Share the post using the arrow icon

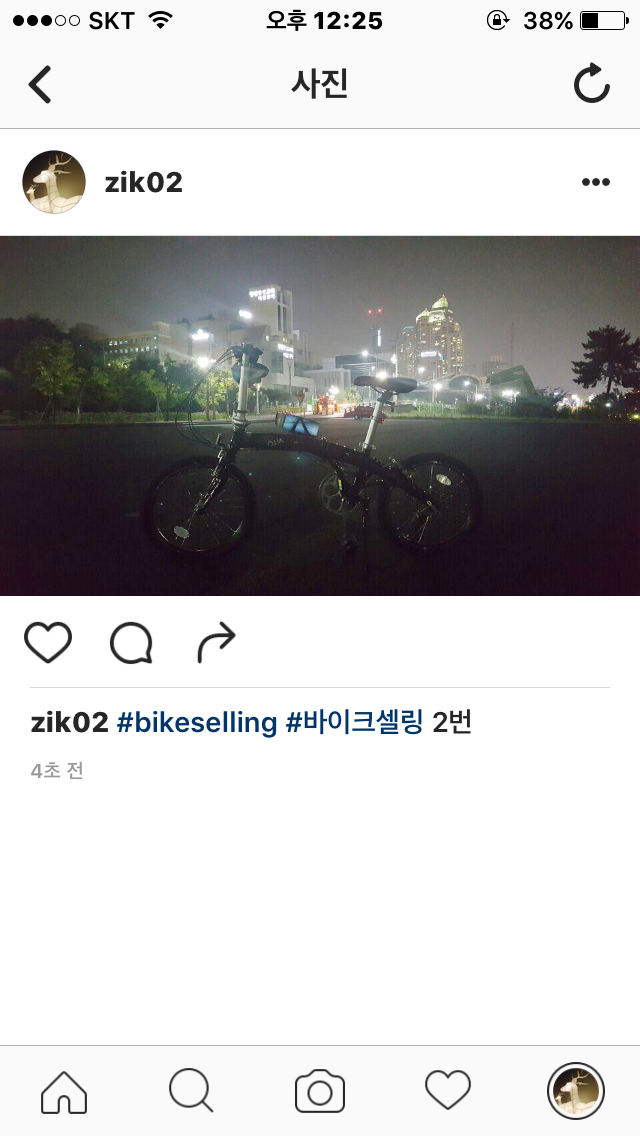pos(216,643)
